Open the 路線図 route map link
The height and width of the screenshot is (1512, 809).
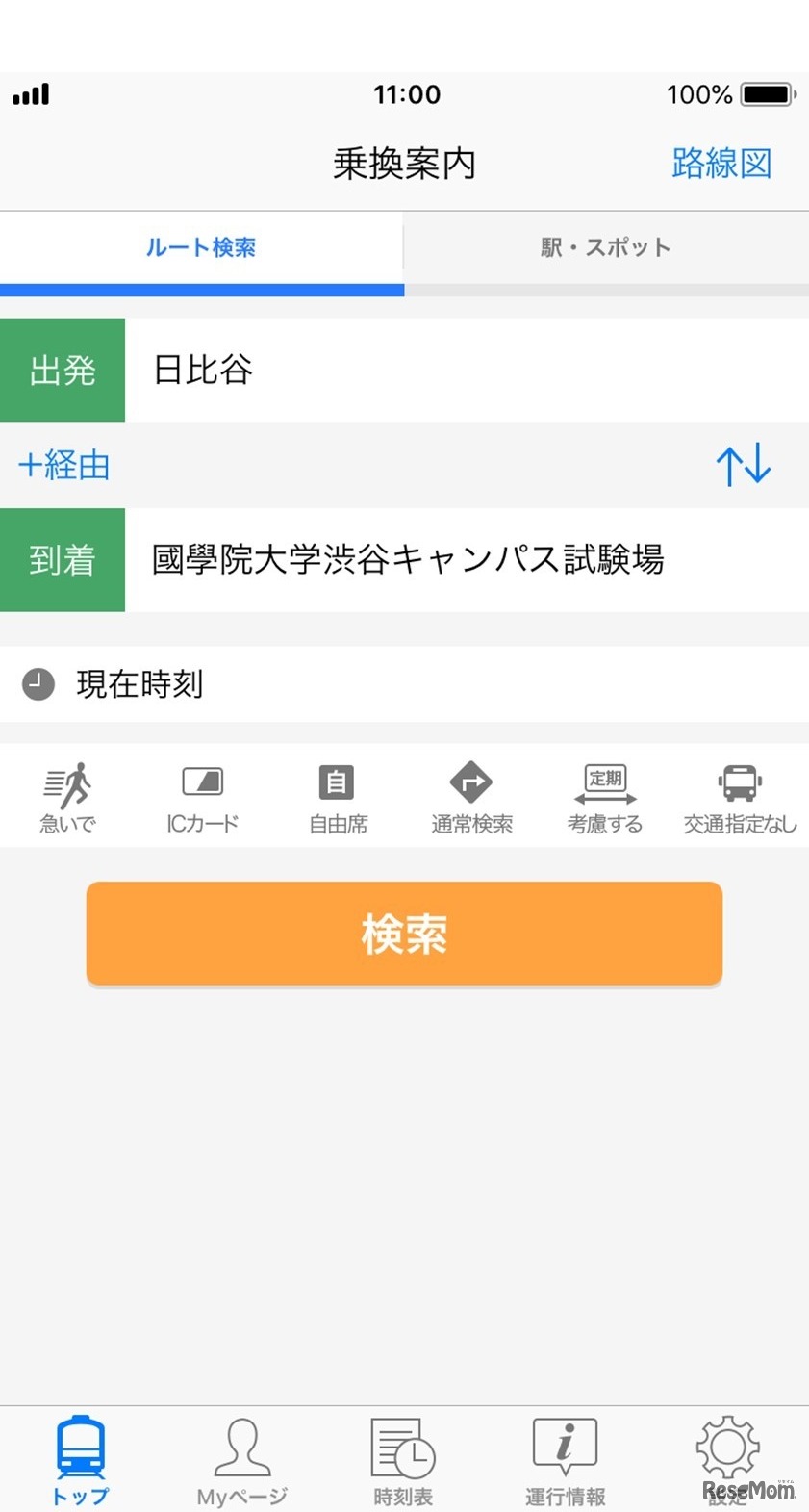click(721, 164)
